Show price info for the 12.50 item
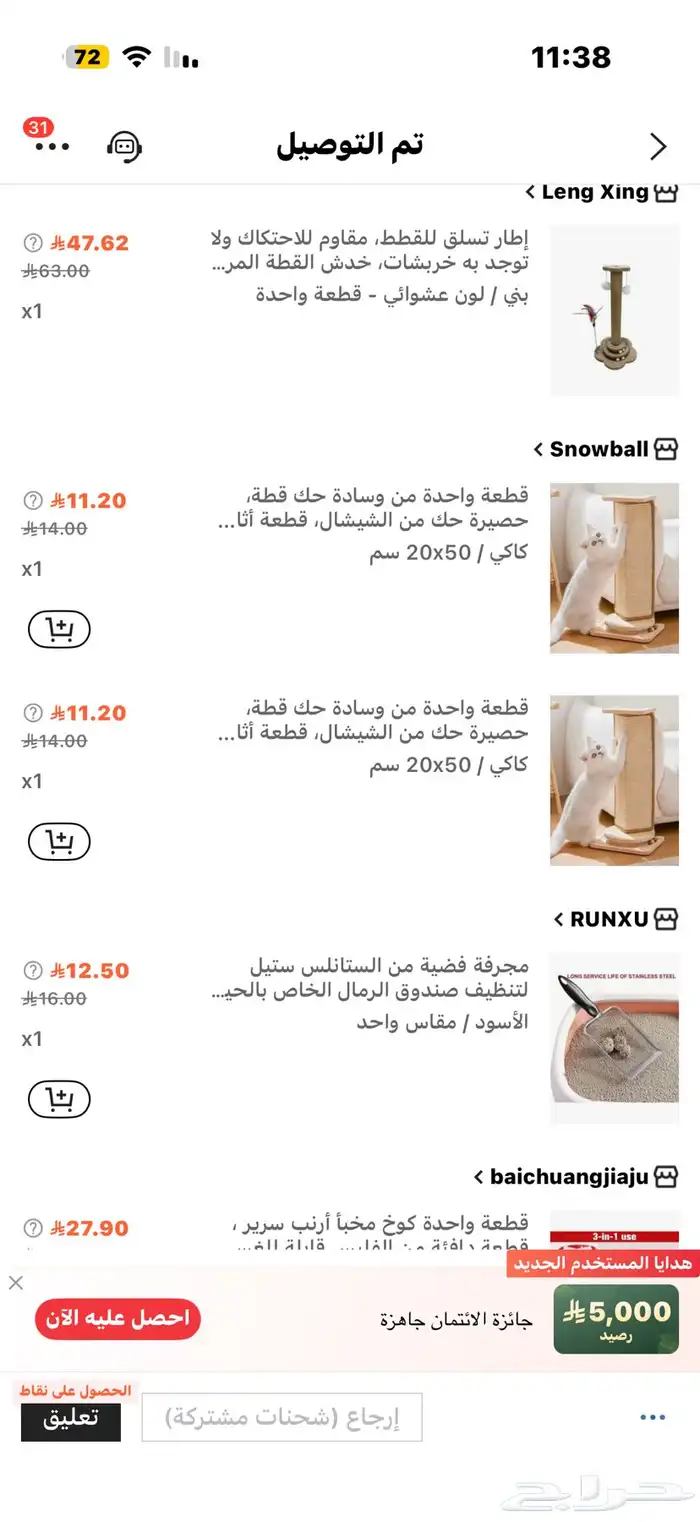Image resolution: width=700 pixels, height=1522 pixels. [x=33, y=970]
